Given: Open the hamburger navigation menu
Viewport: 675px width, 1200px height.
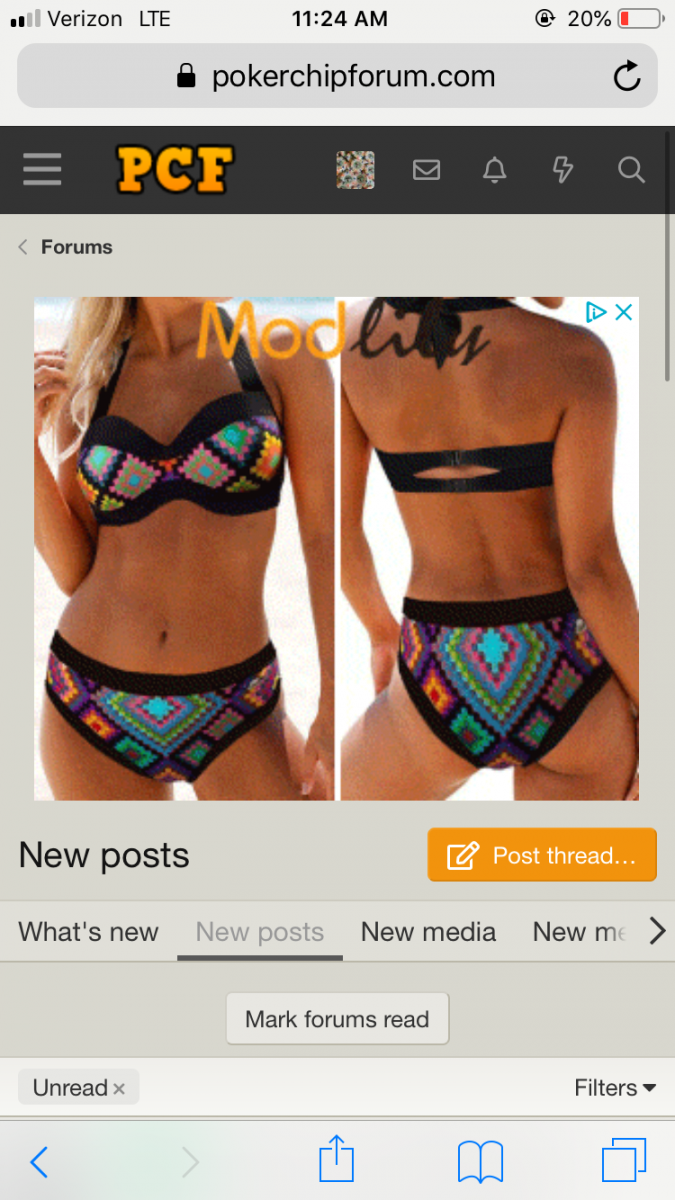Looking at the screenshot, I should click(x=42, y=169).
